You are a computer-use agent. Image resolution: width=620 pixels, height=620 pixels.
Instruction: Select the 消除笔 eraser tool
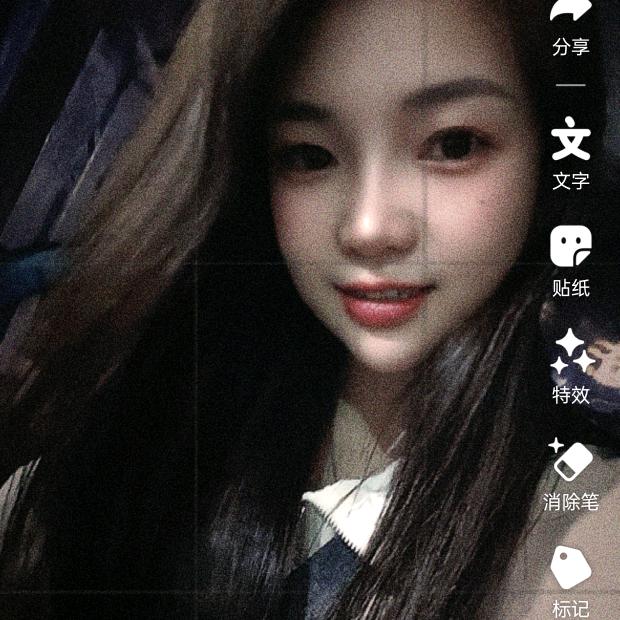571,460
